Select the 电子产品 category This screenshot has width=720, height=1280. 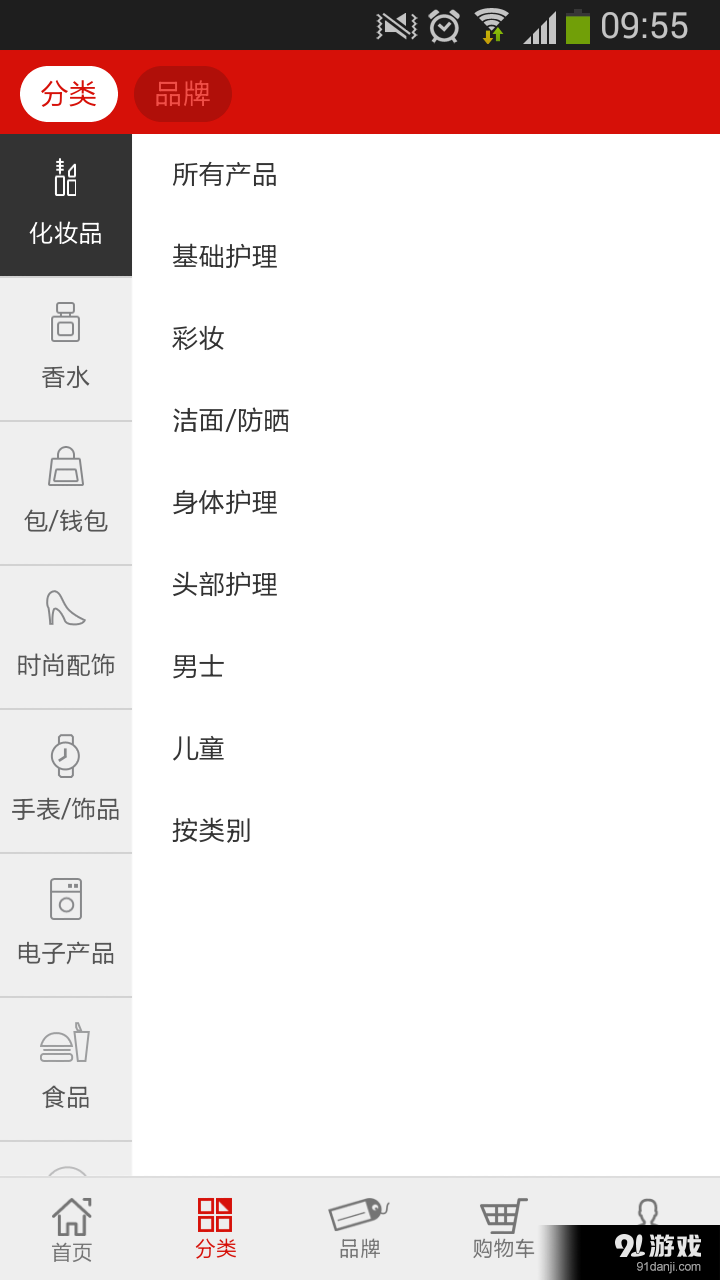[x=66, y=925]
